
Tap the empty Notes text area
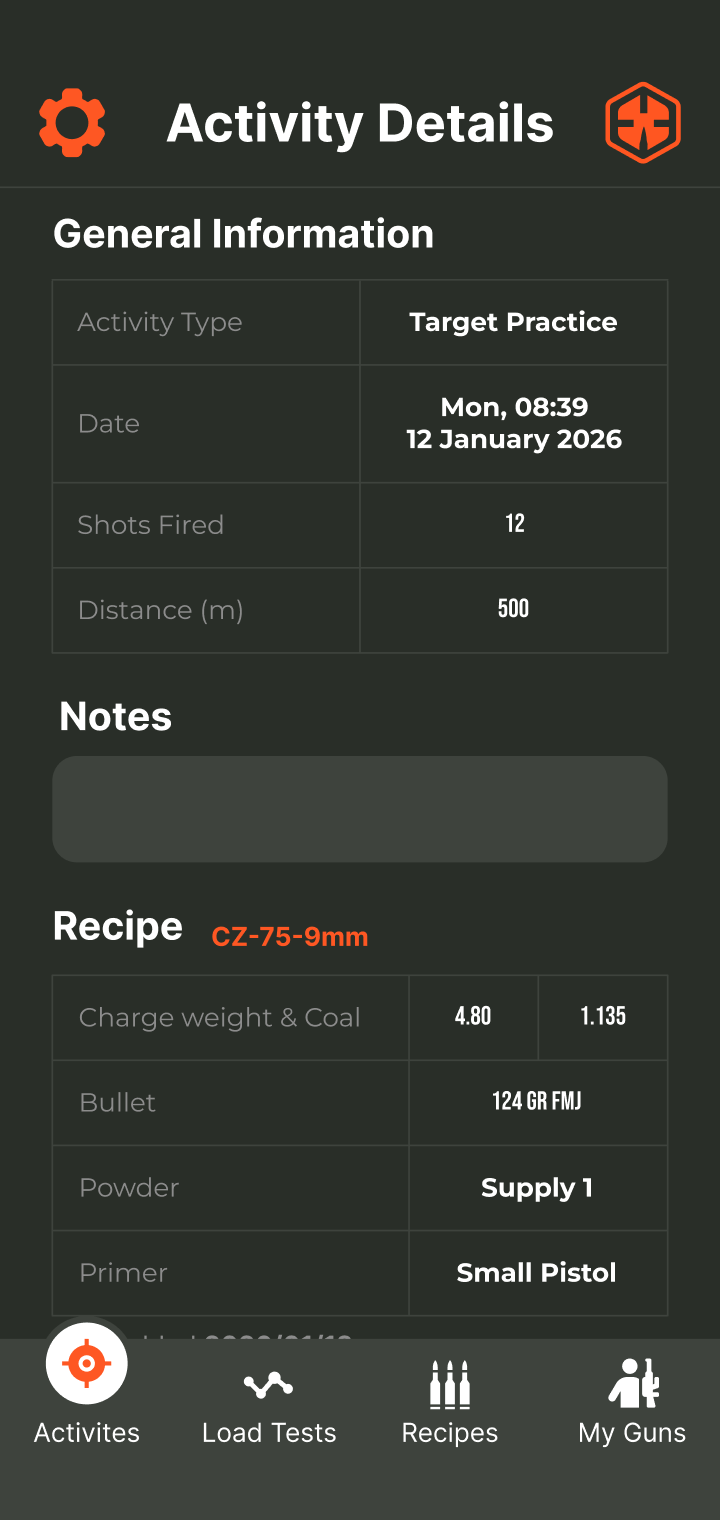click(x=360, y=808)
